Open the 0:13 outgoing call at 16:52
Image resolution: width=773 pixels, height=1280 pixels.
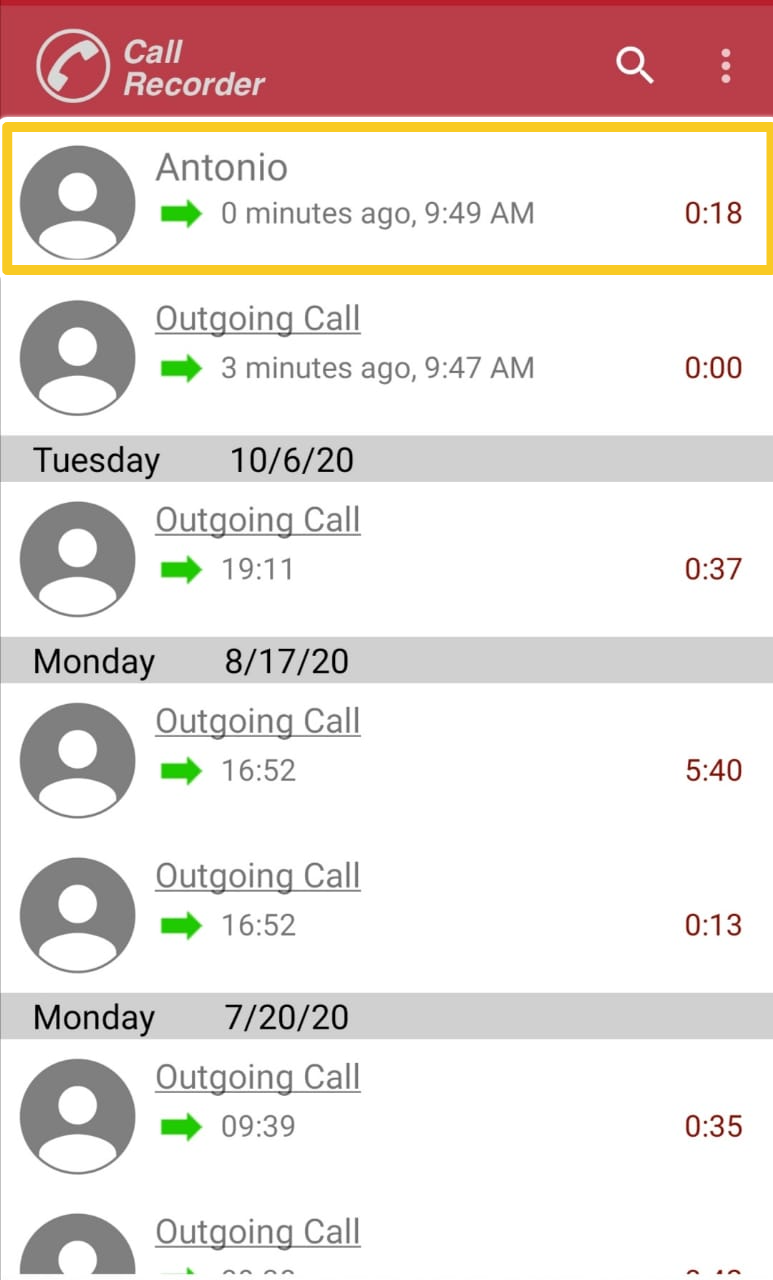[386, 915]
